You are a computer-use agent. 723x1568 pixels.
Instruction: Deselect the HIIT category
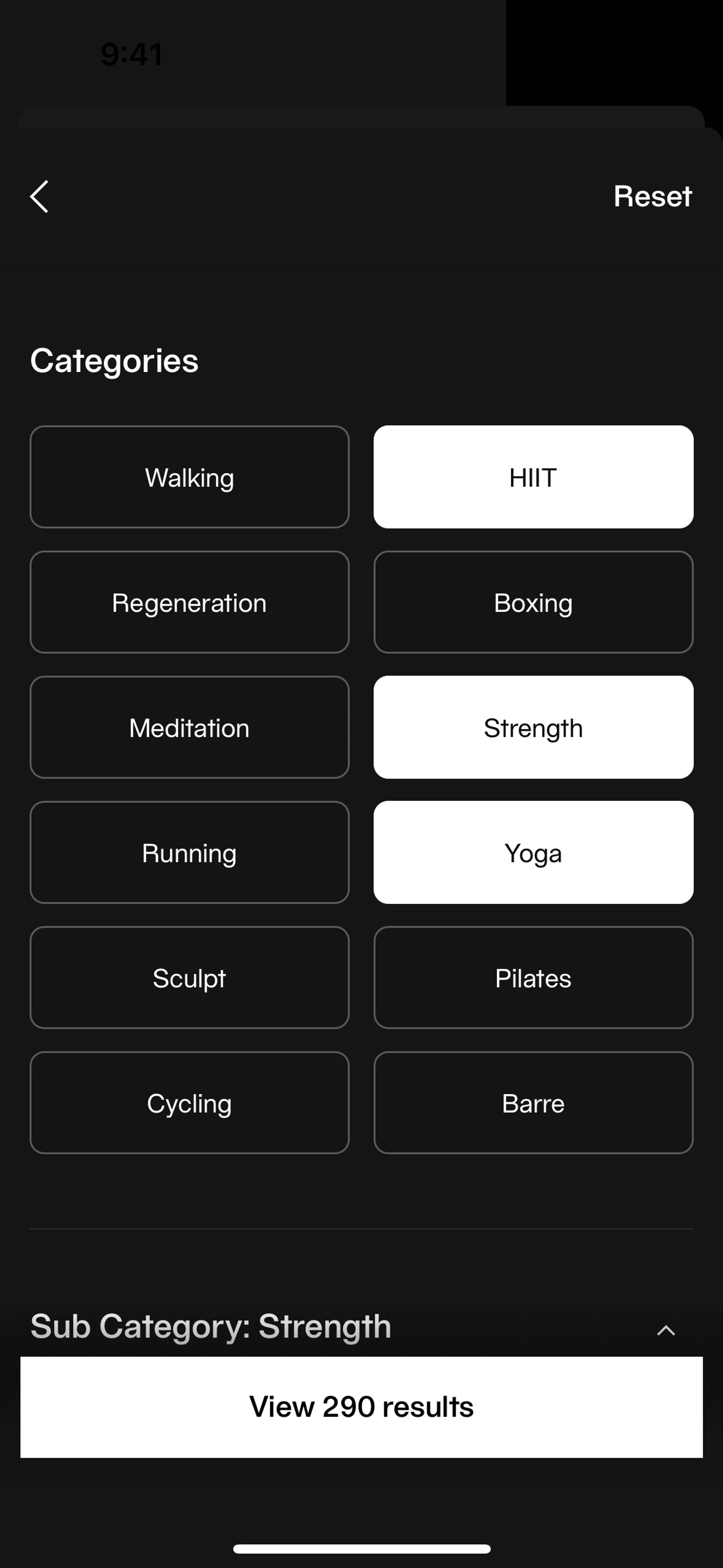[x=533, y=477]
